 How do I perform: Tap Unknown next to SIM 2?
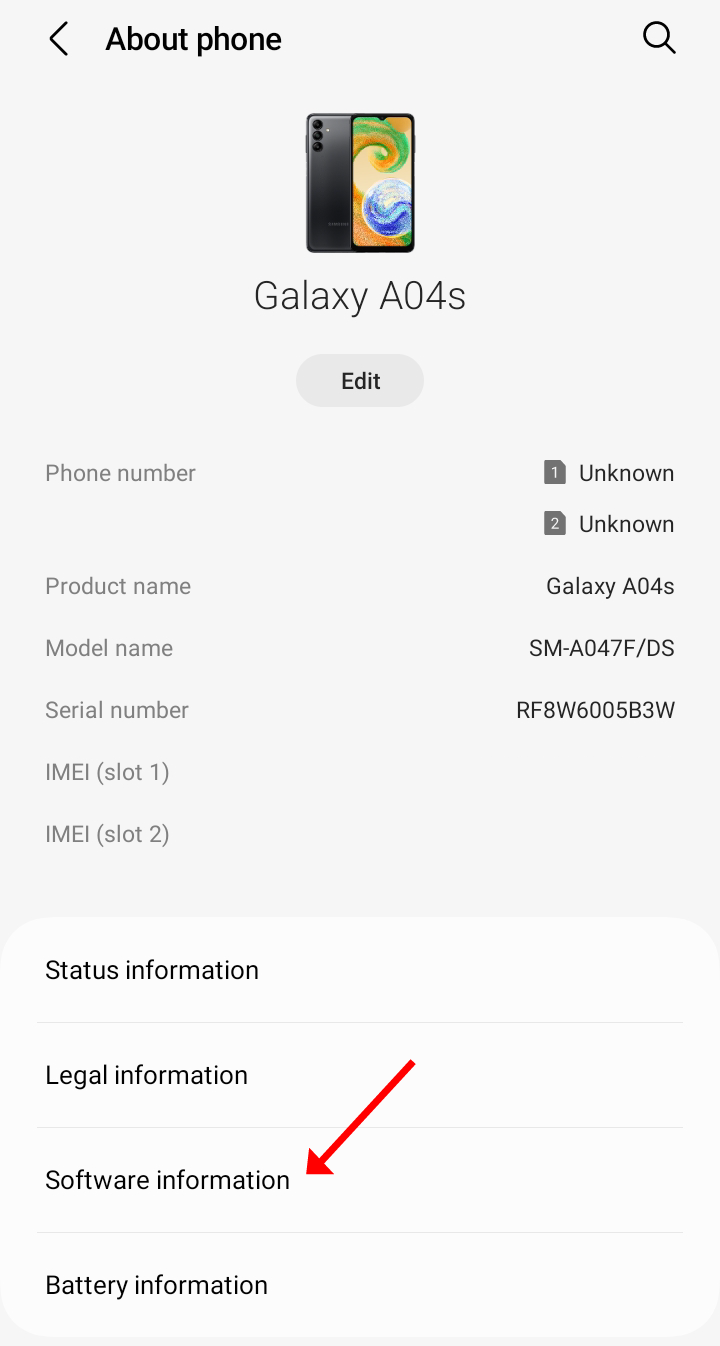626,523
